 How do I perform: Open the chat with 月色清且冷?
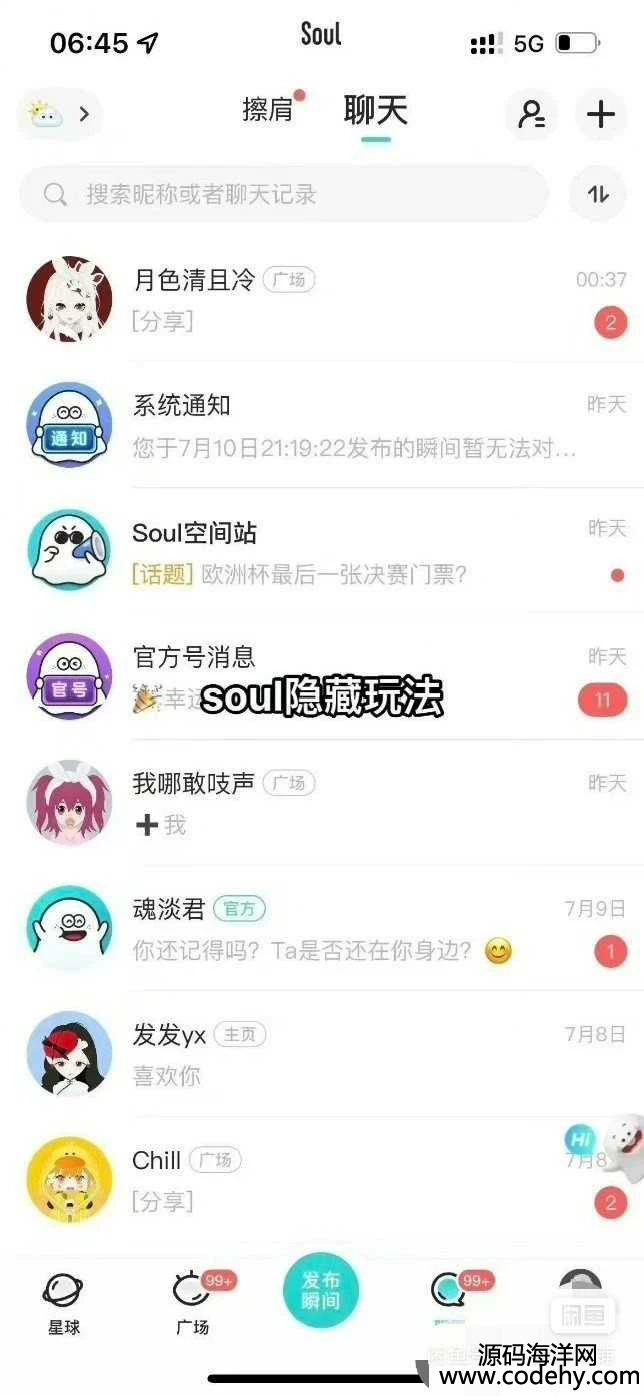click(x=330, y=300)
